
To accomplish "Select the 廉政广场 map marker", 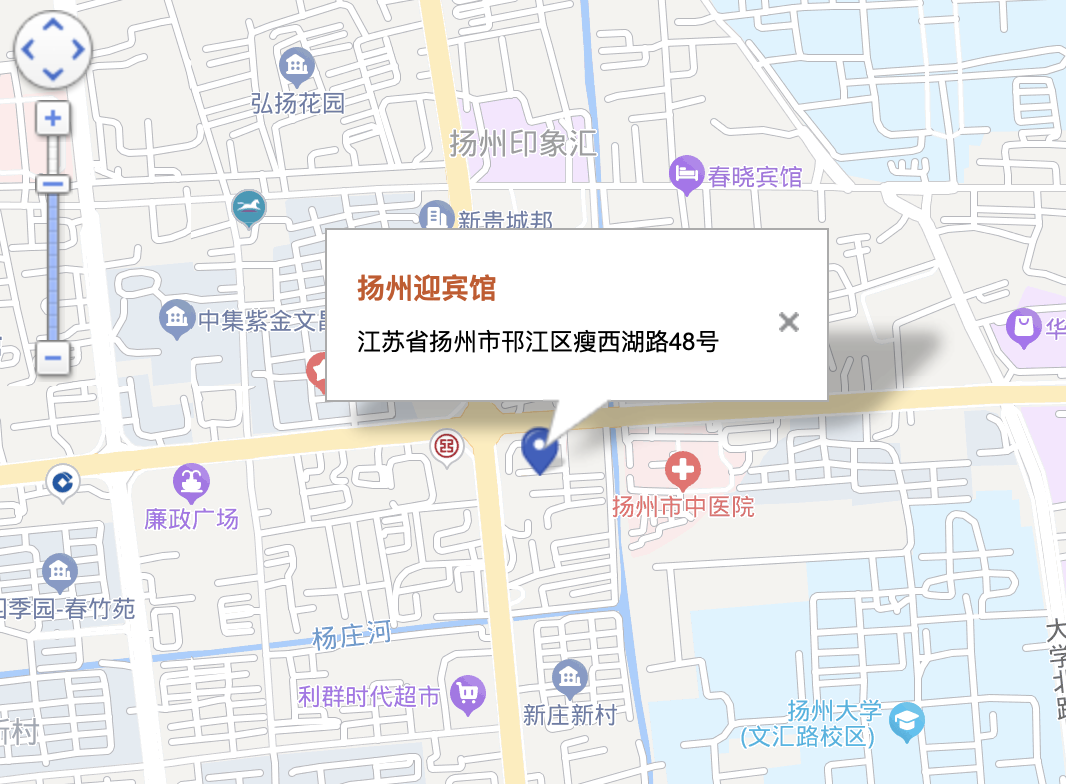I will point(191,483).
